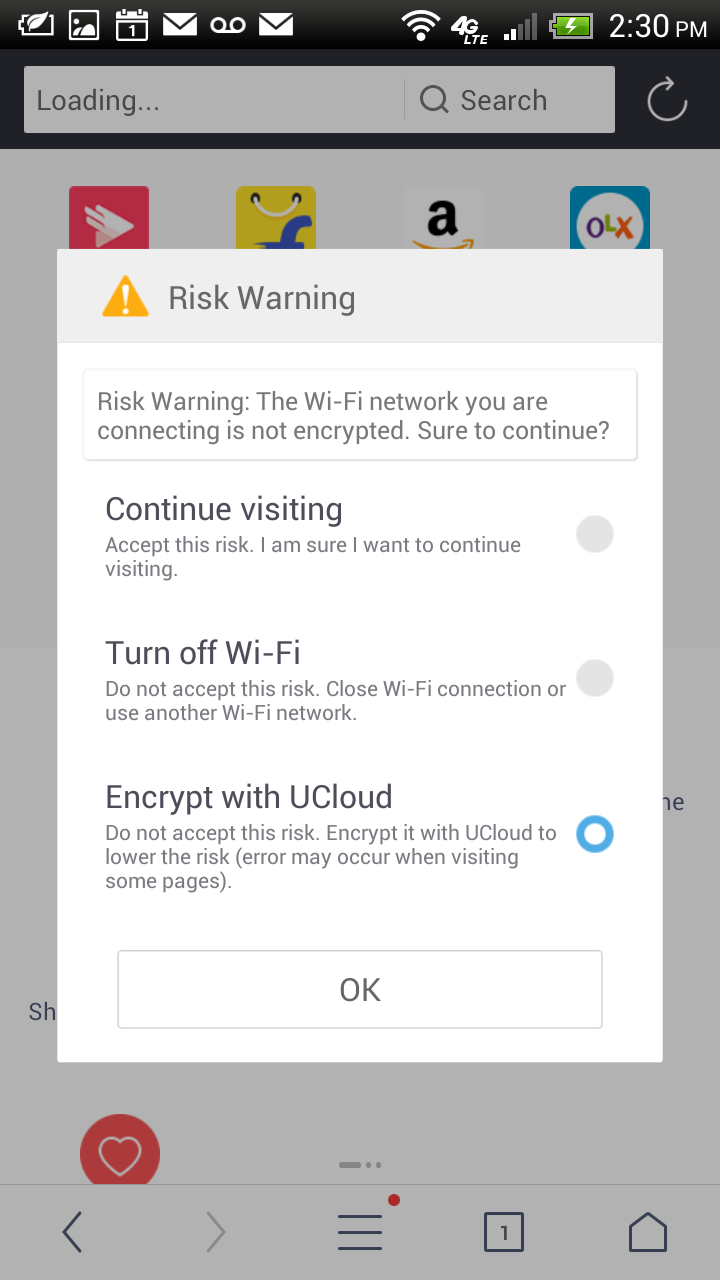Select the Continue visiting option

pyautogui.click(x=594, y=534)
